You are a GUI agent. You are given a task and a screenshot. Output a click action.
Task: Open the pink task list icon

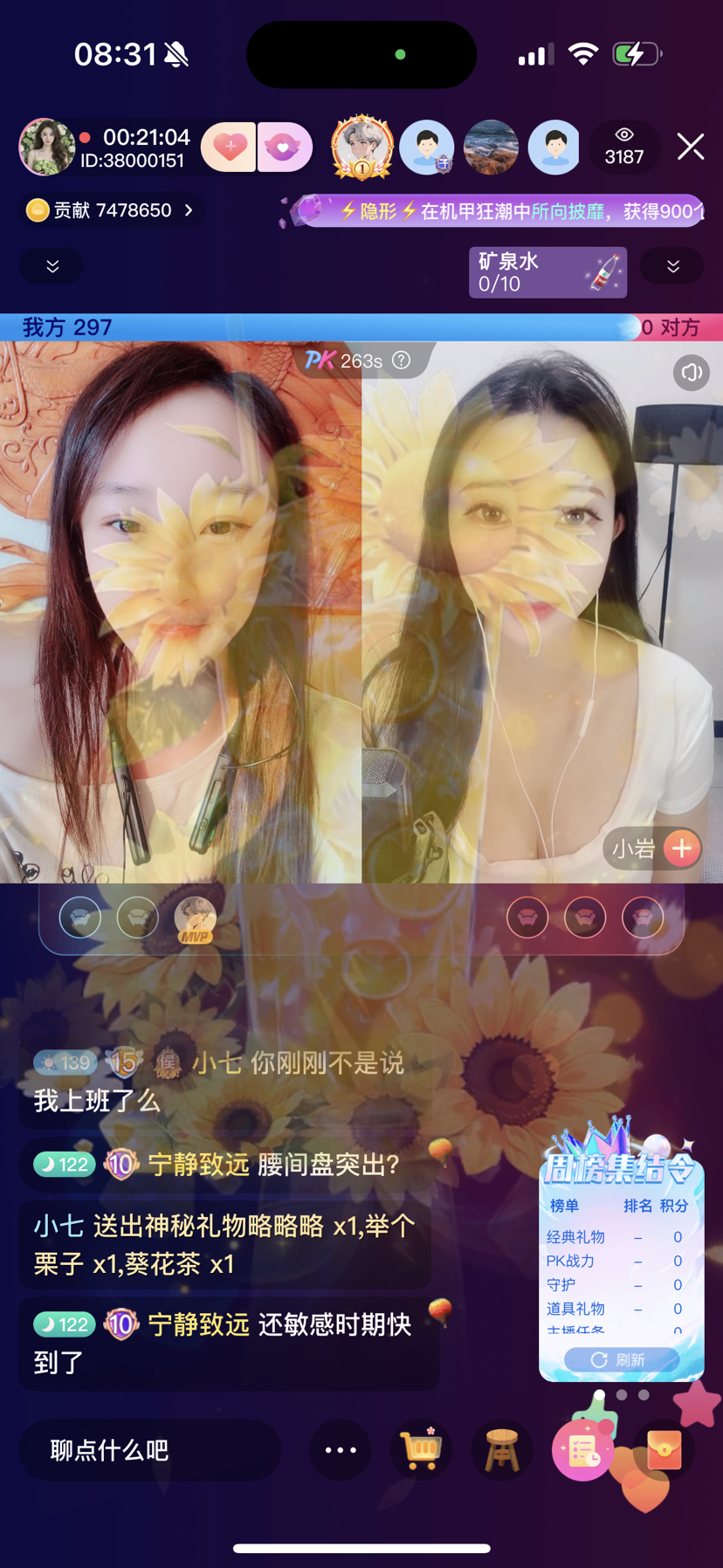click(582, 1450)
